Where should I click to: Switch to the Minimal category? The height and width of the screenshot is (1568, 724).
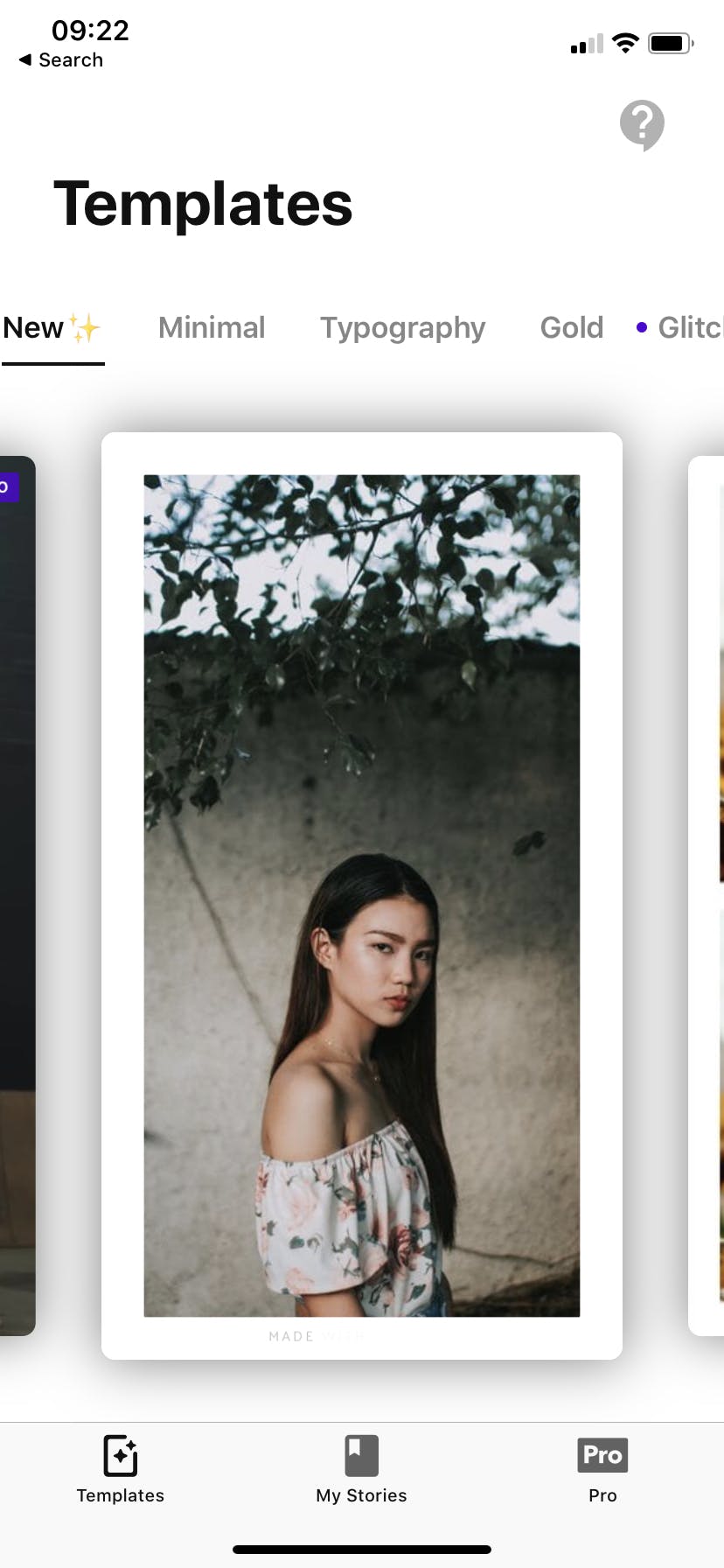(212, 328)
